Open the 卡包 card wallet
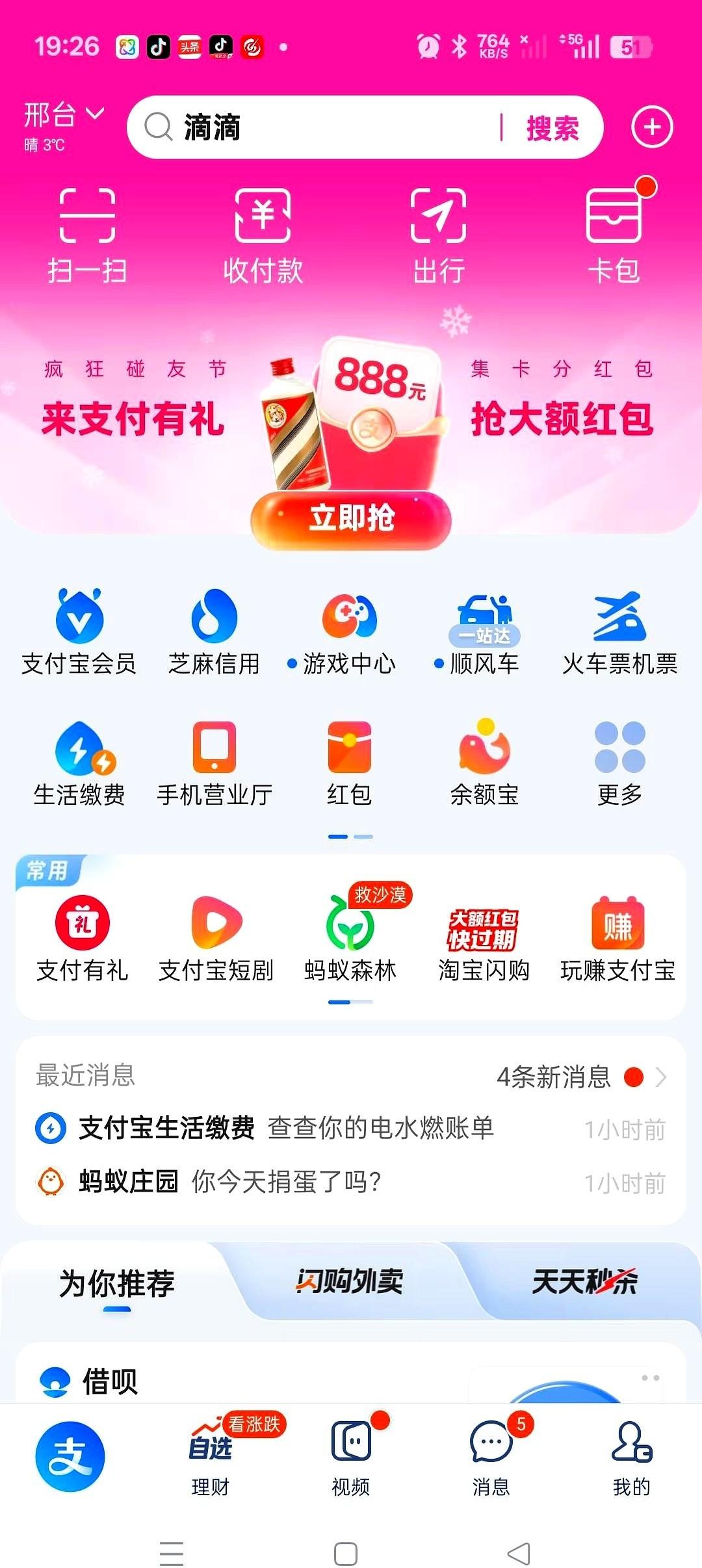This screenshot has height=1568, width=702. [616, 231]
